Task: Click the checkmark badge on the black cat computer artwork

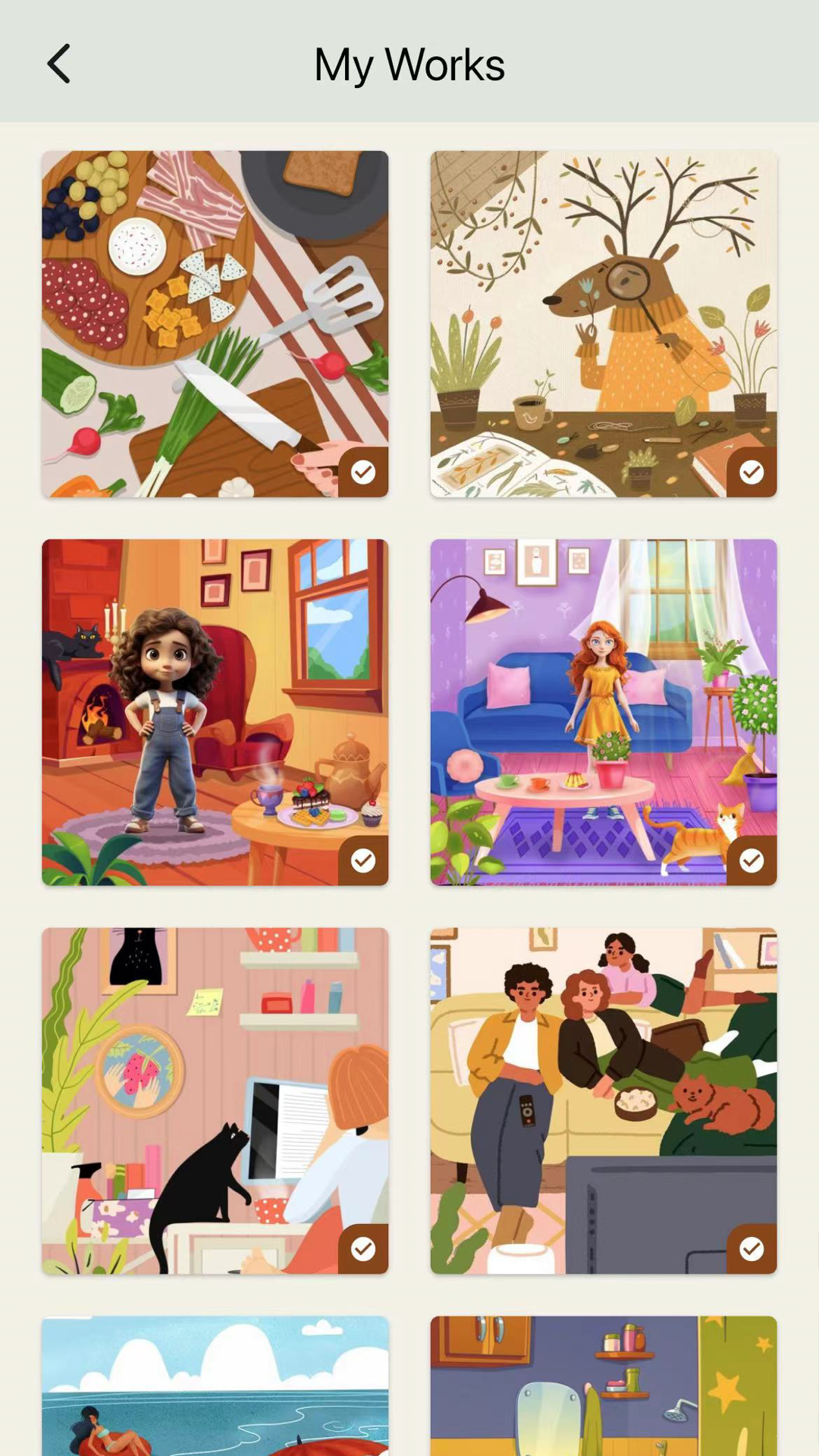Action: click(x=362, y=1250)
